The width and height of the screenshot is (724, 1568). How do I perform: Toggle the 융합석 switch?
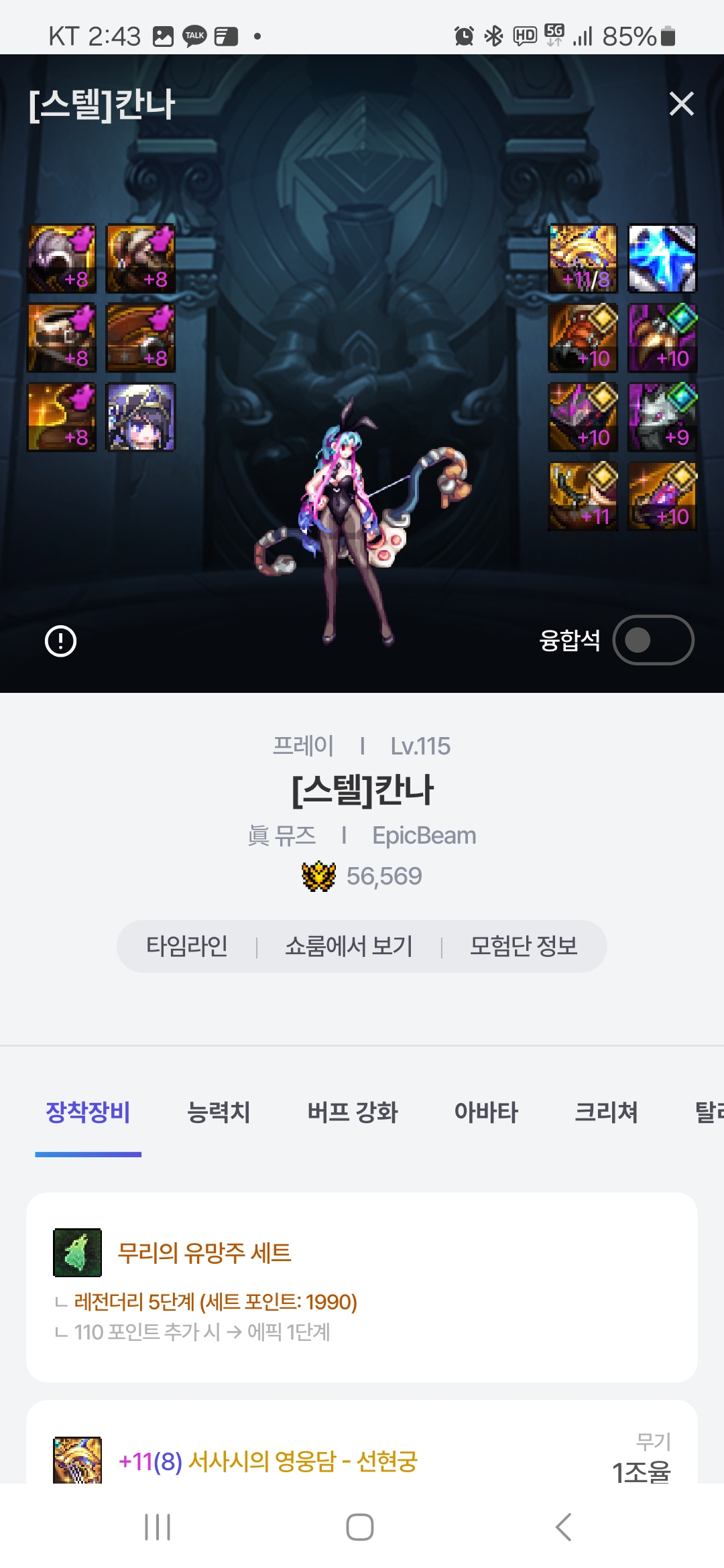tap(652, 640)
